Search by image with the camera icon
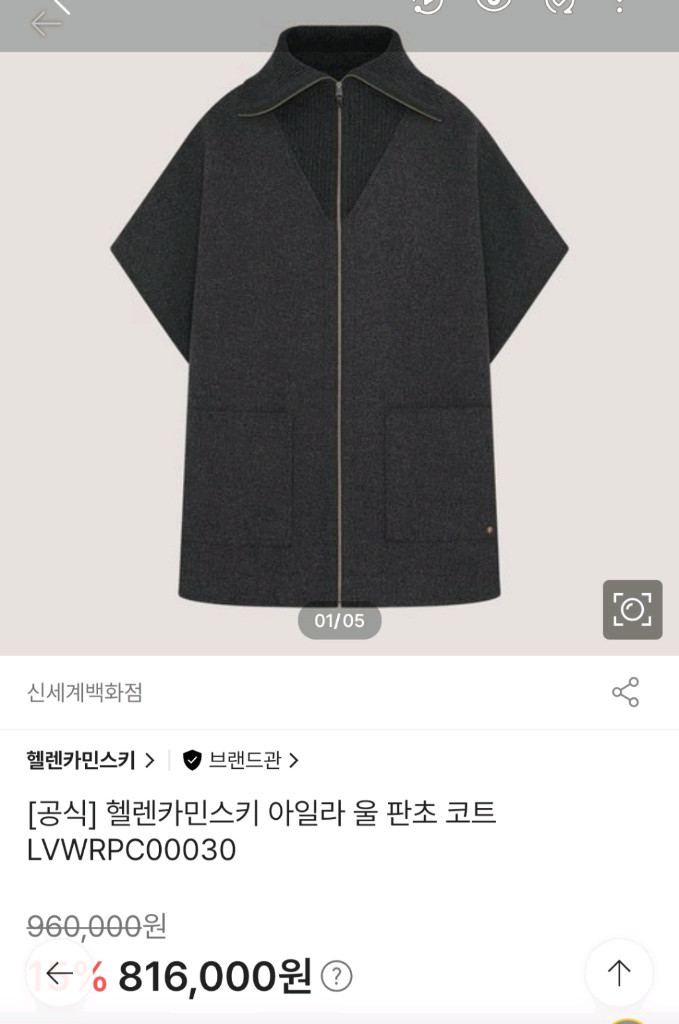679x1024 pixels. point(632,609)
